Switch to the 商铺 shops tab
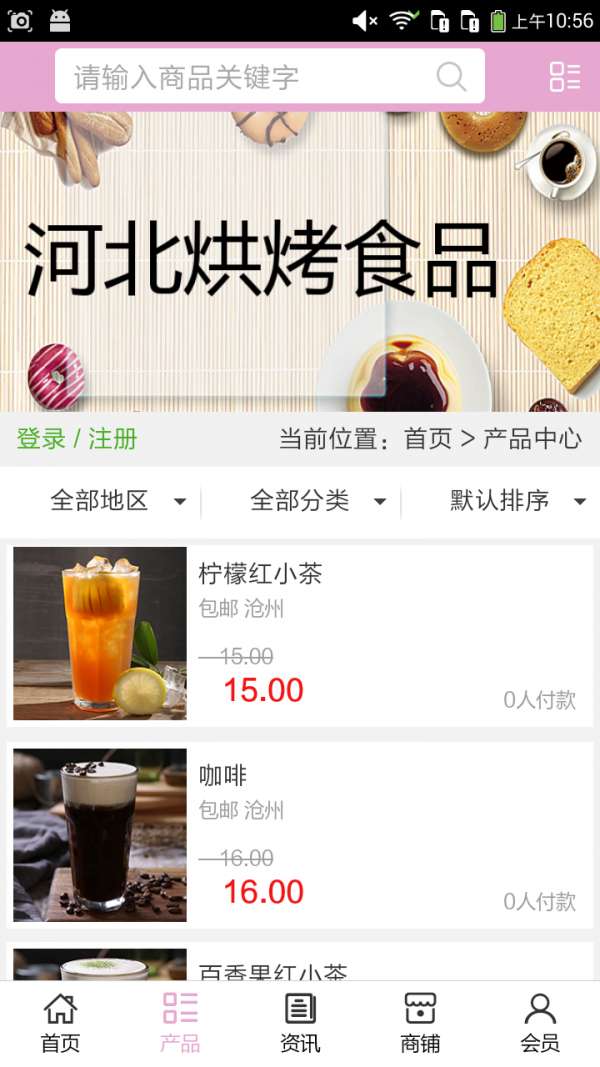 tap(420, 1024)
